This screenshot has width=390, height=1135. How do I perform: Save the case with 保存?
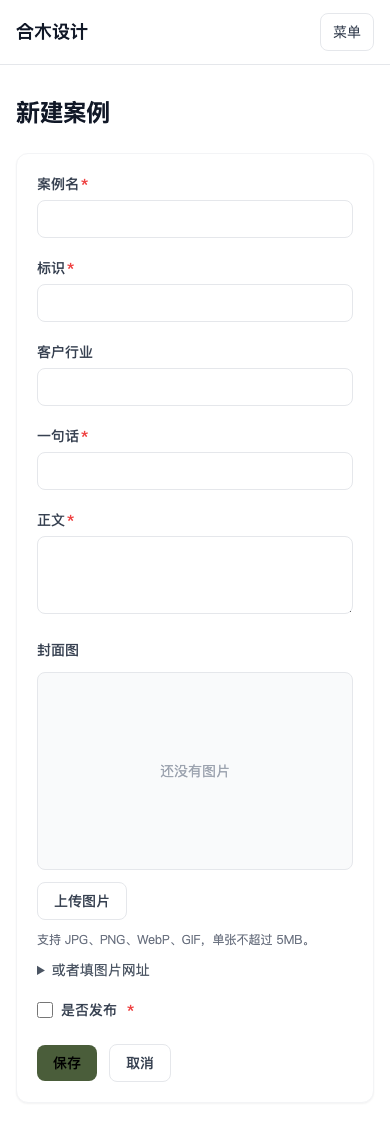pos(67,1063)
